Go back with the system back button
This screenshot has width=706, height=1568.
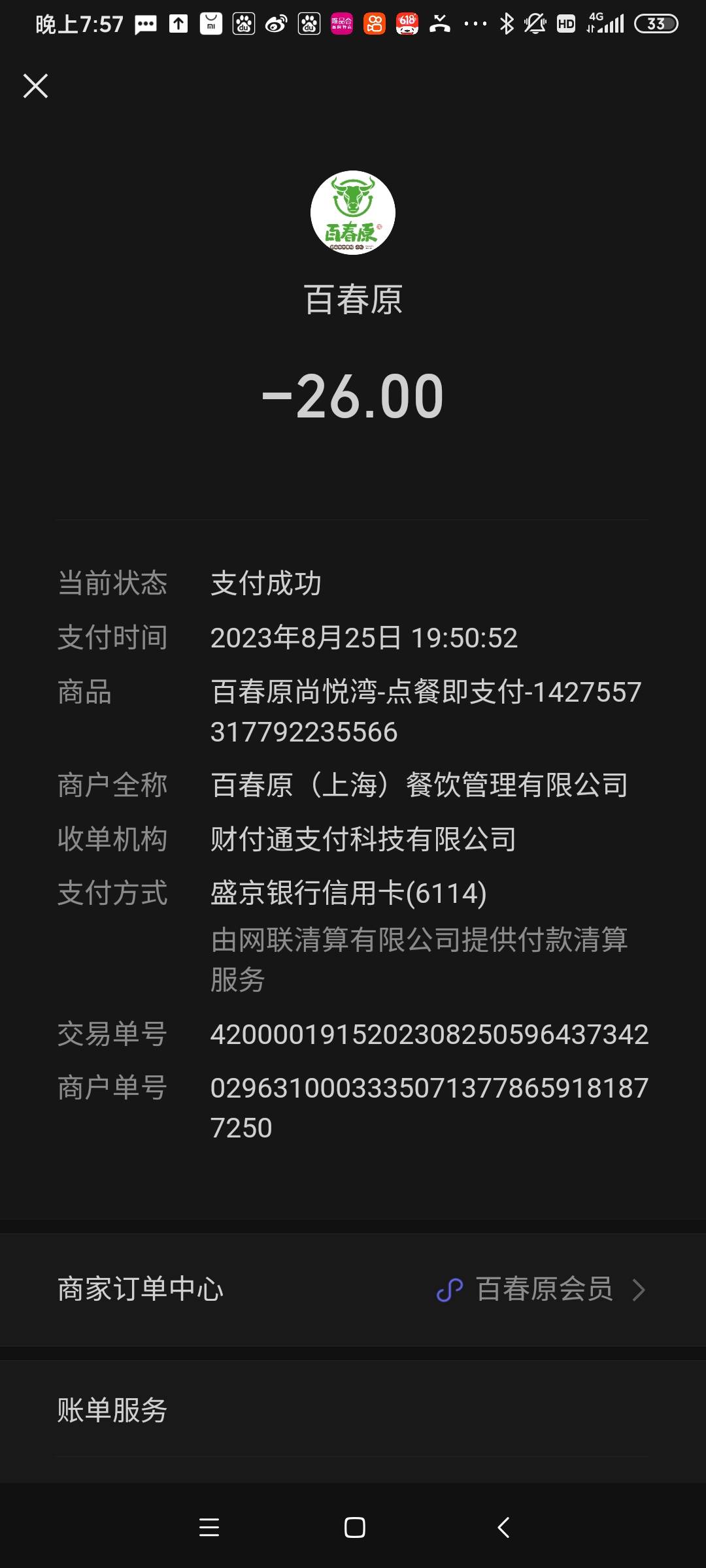pyautogui.click(x=503, y=1527)
